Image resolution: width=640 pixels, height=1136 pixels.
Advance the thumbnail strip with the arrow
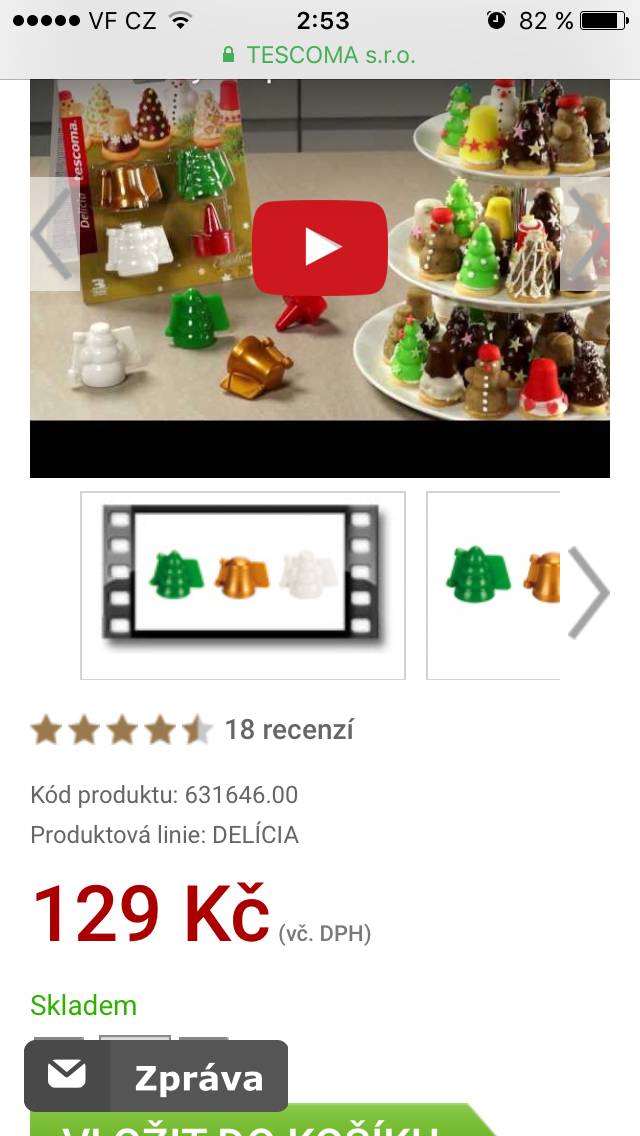click(588, 592)
